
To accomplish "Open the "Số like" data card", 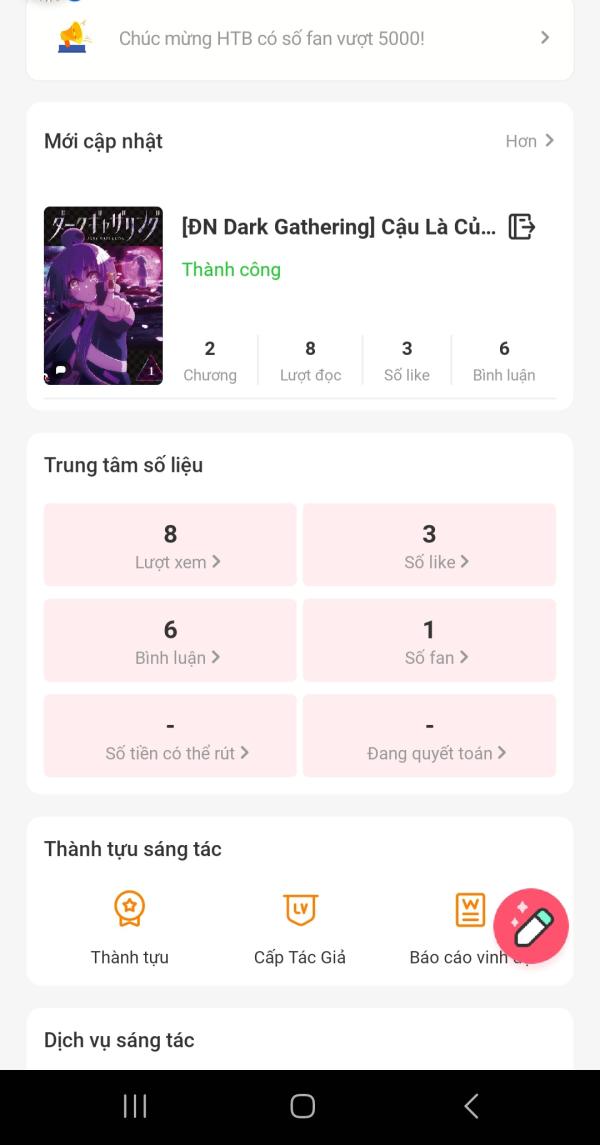I will pos(429,545).
